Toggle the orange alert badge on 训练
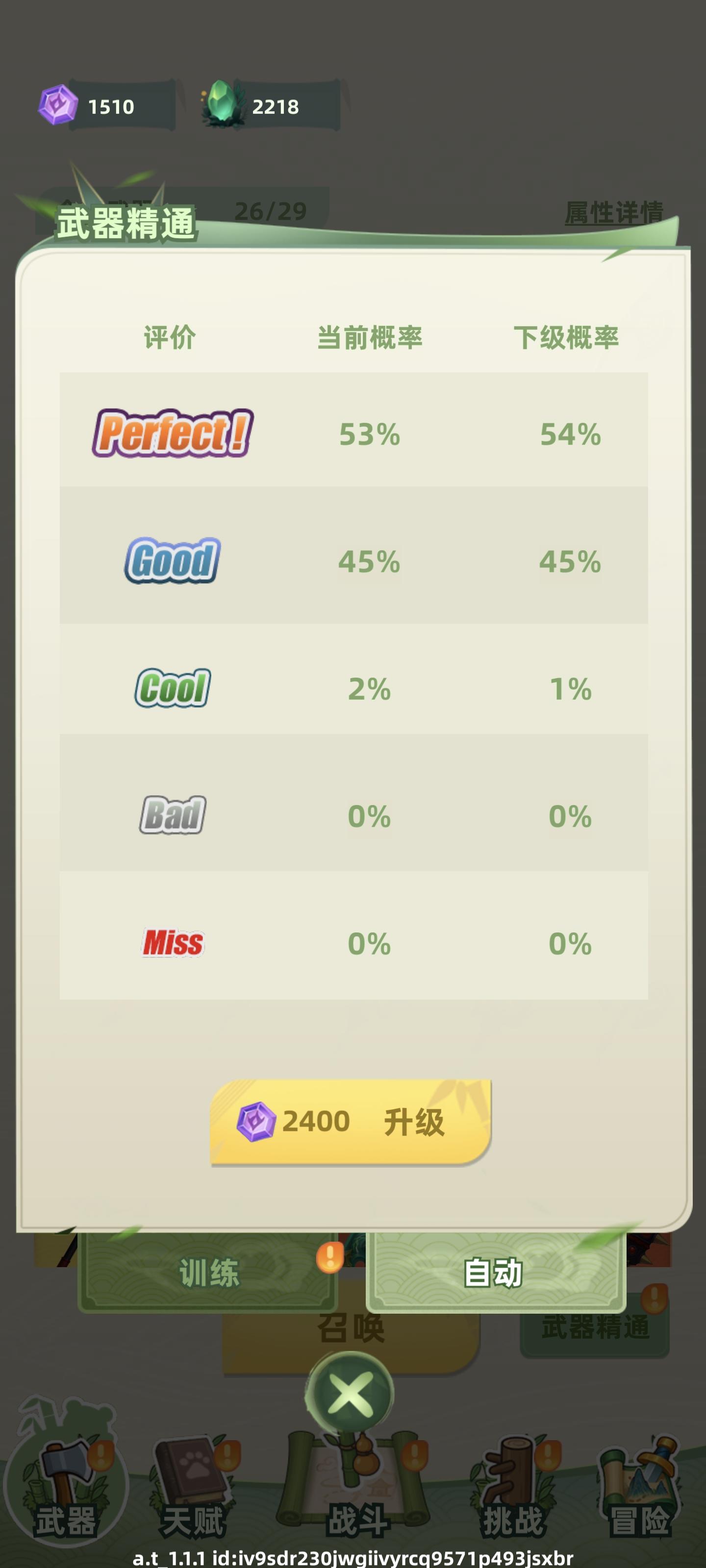 [329, 1258]
